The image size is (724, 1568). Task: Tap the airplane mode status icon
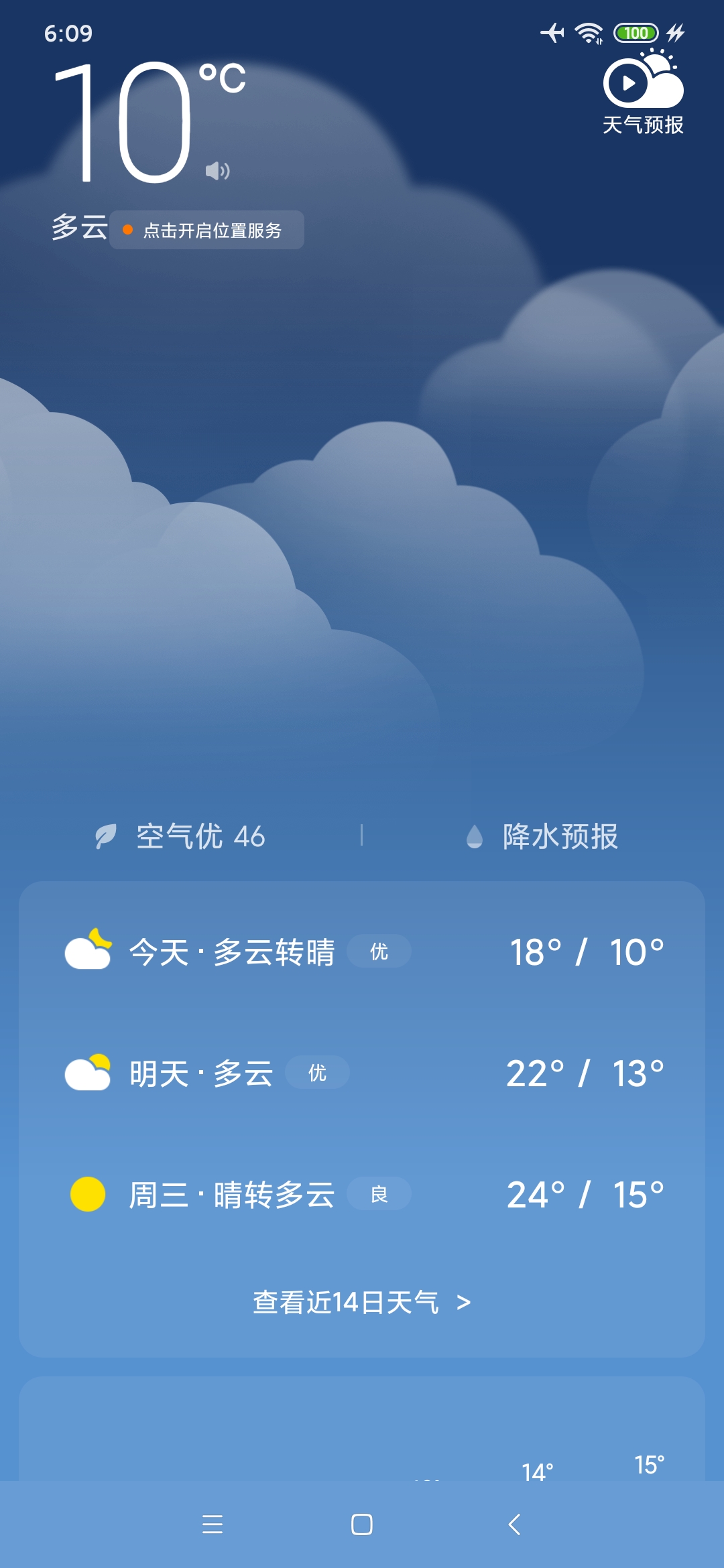[x=551, y=34]
